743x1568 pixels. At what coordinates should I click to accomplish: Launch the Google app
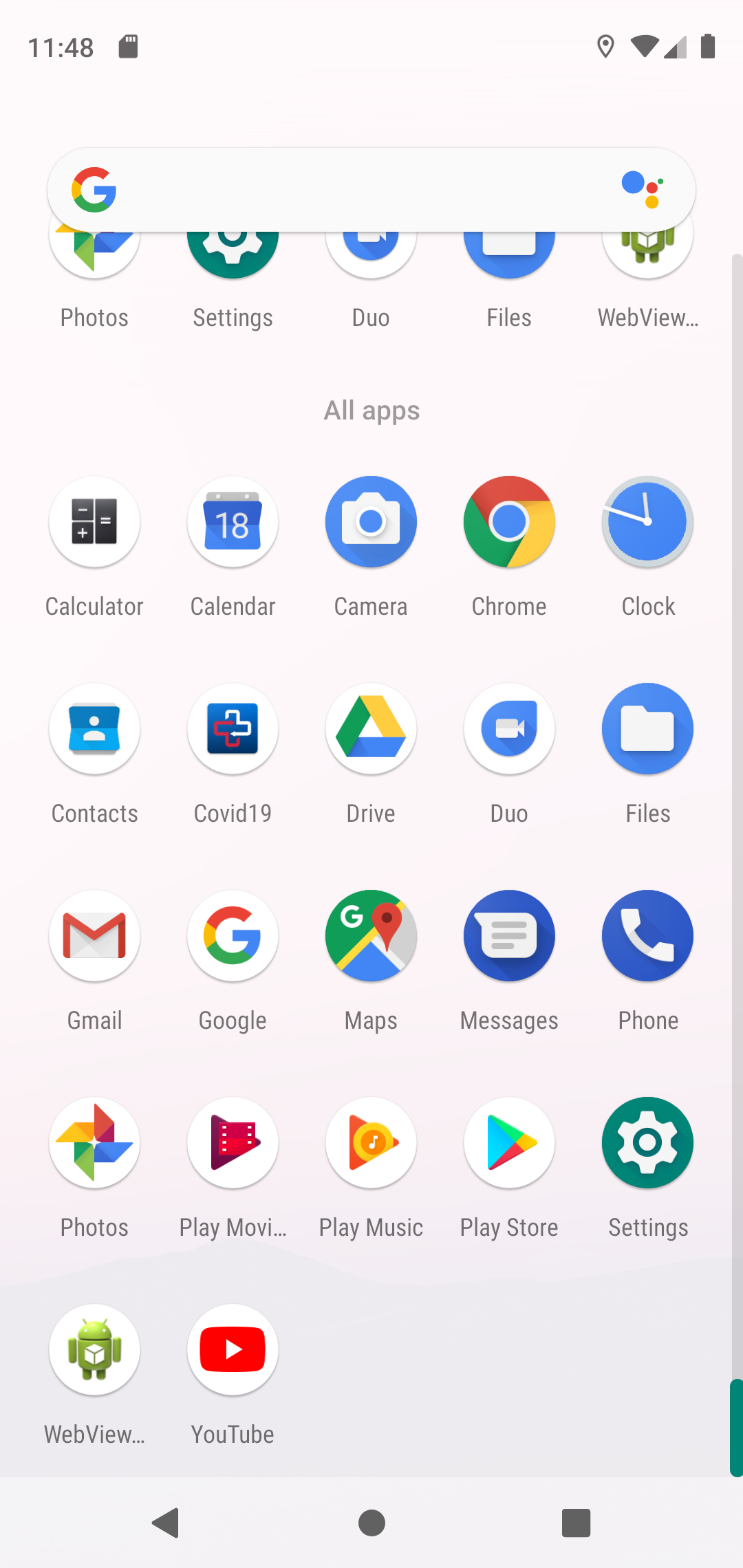coord(233,936)
